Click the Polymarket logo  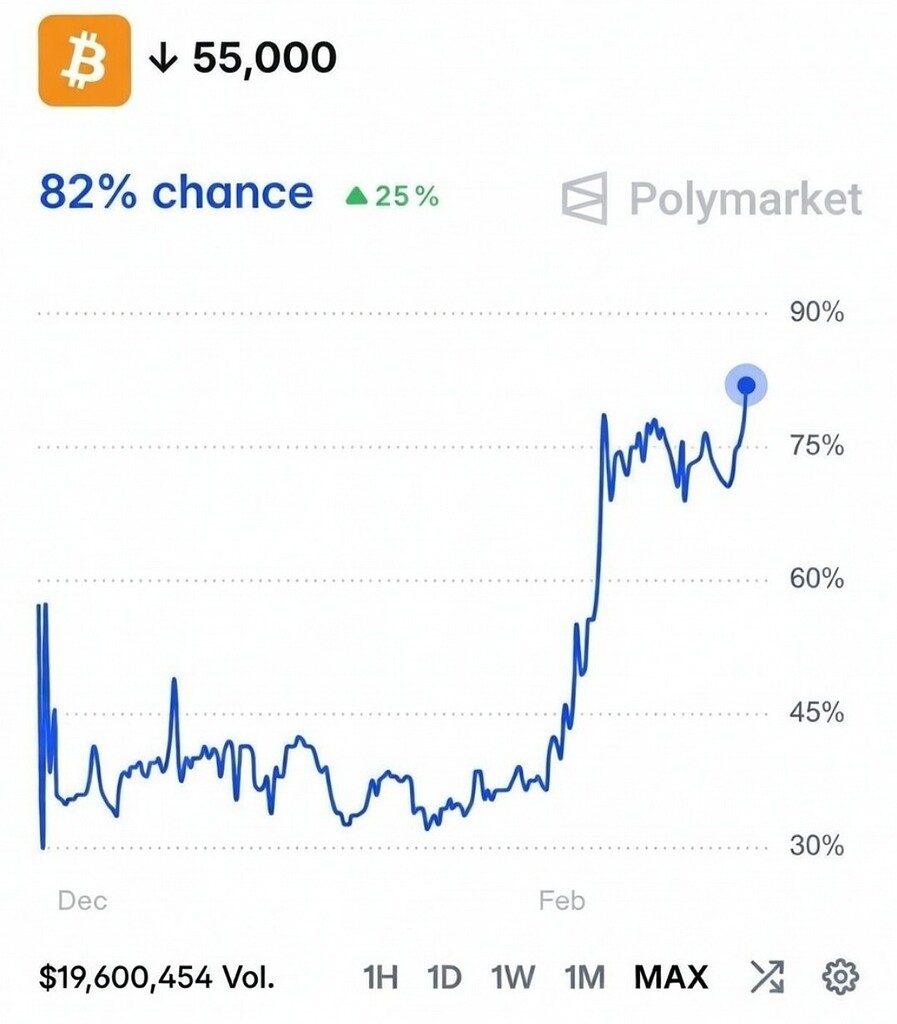(714, 198)
